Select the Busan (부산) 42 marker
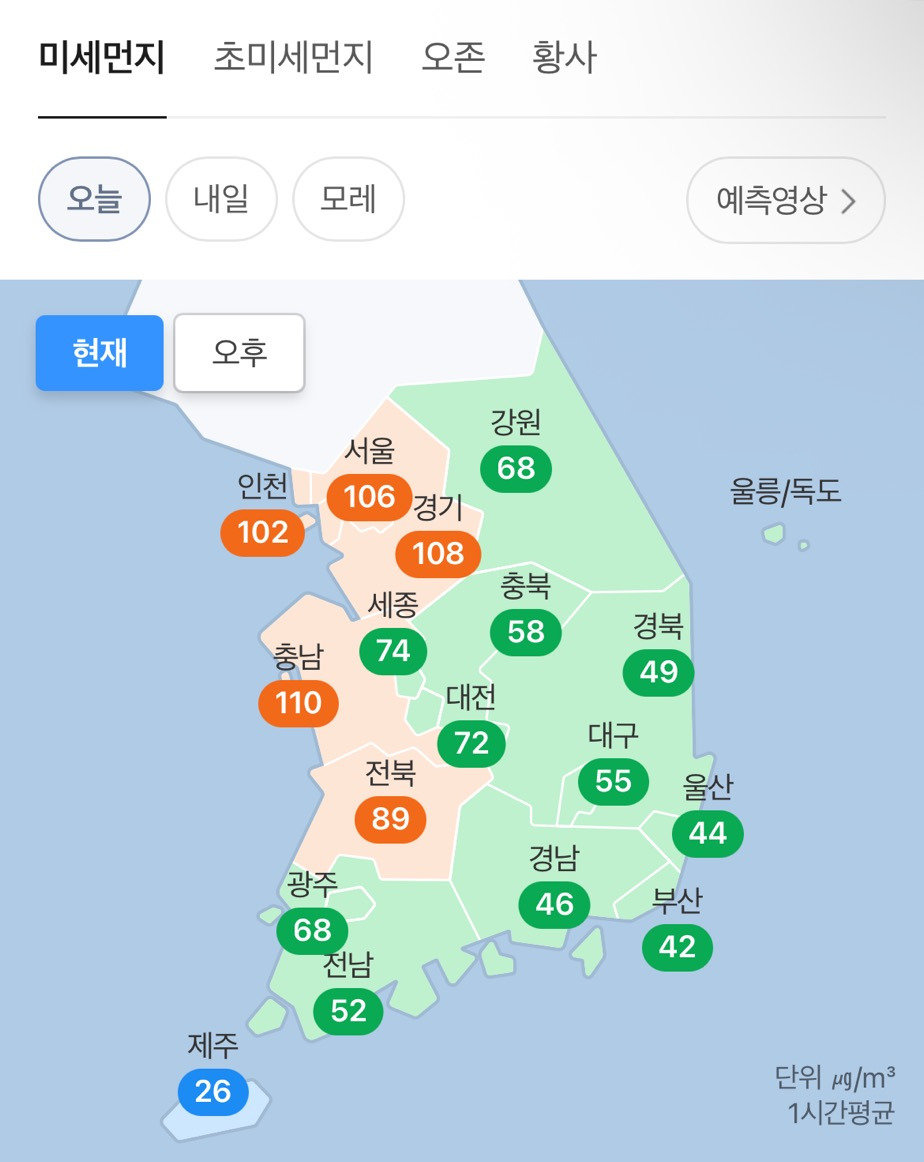The width and height of the screenshot is (924, 1162). point(678,948)
